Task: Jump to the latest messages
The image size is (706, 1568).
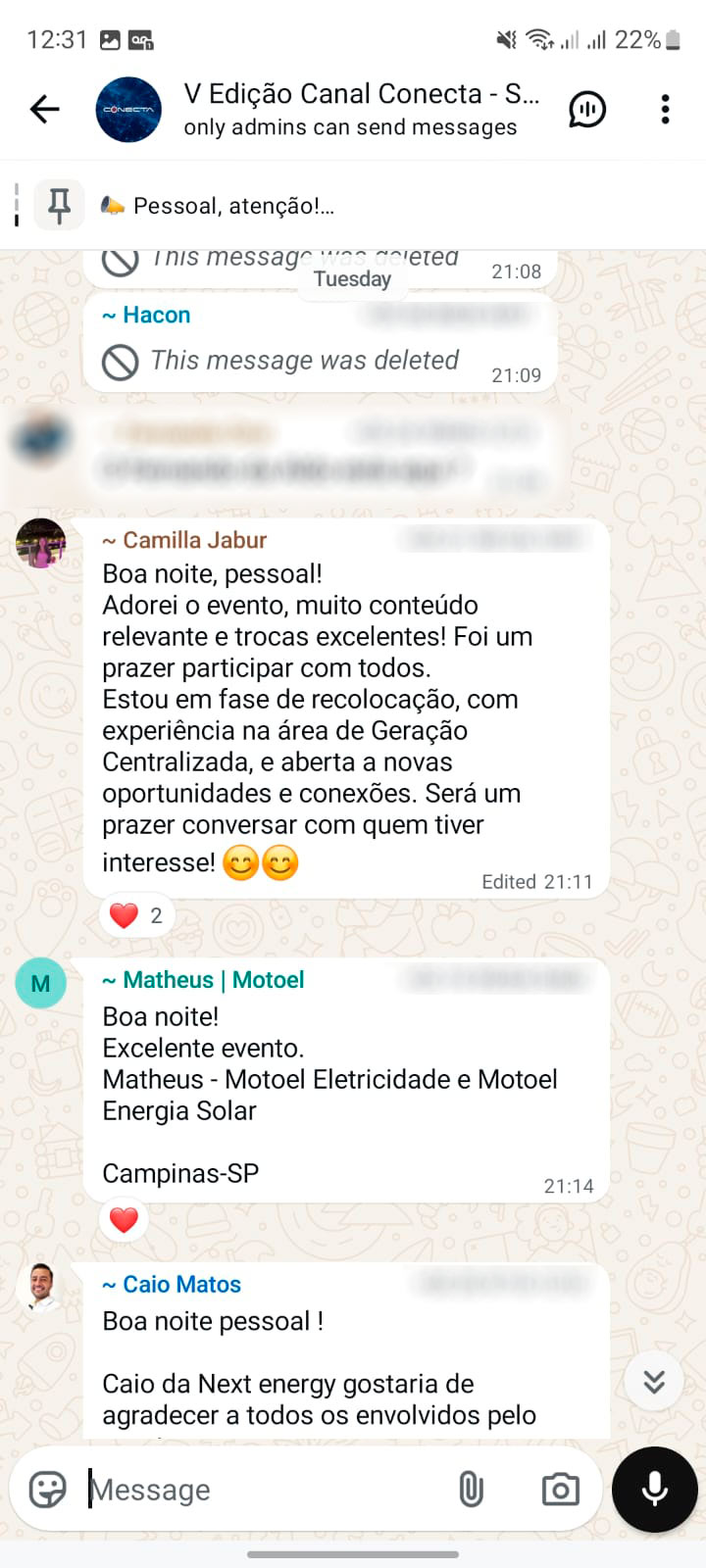Action: (x=654, y=1382)
